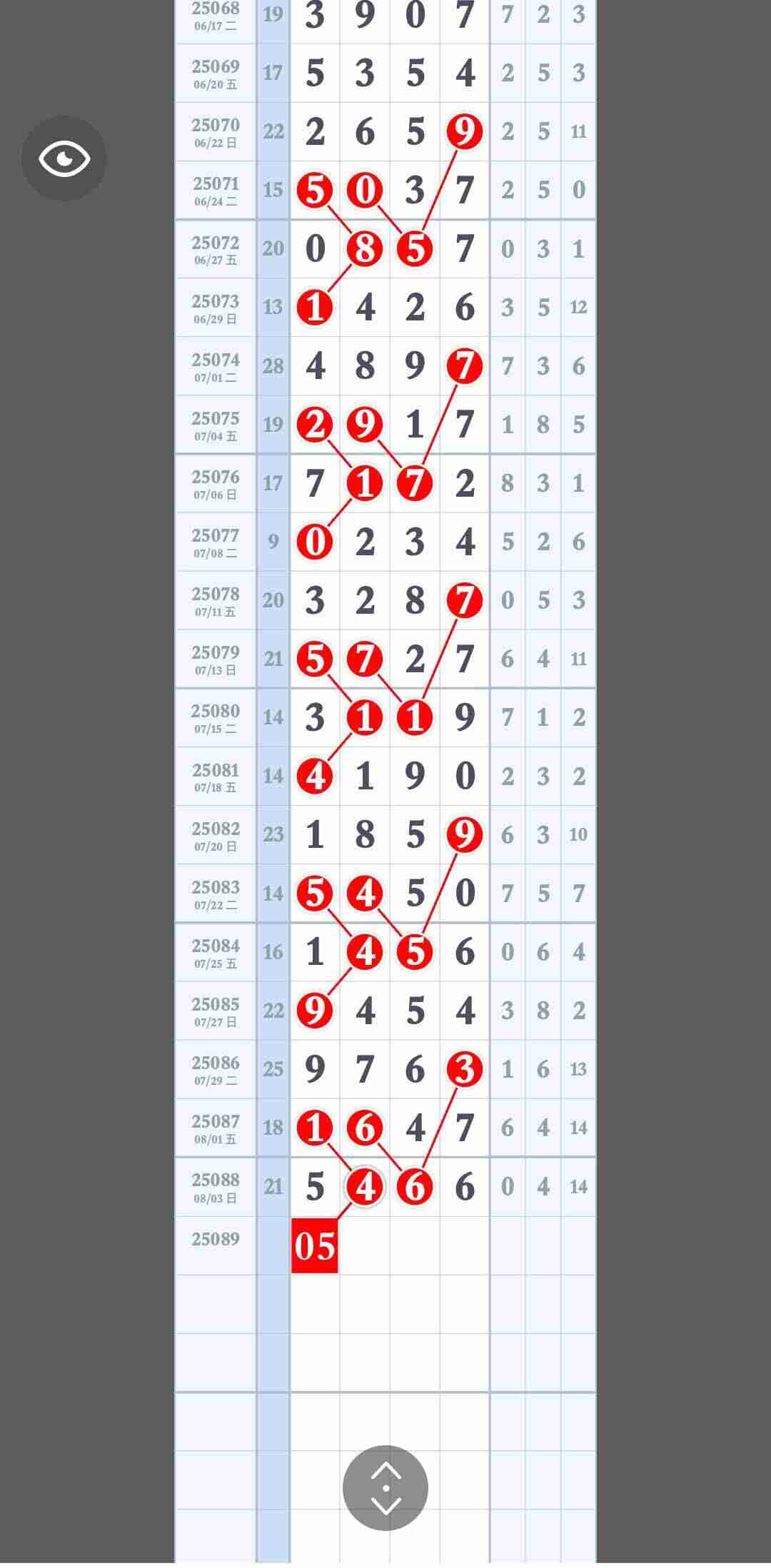The image size is (771, 1568).
Task: Tap the red circled 4 in row 25081
Action: (314, 775)
